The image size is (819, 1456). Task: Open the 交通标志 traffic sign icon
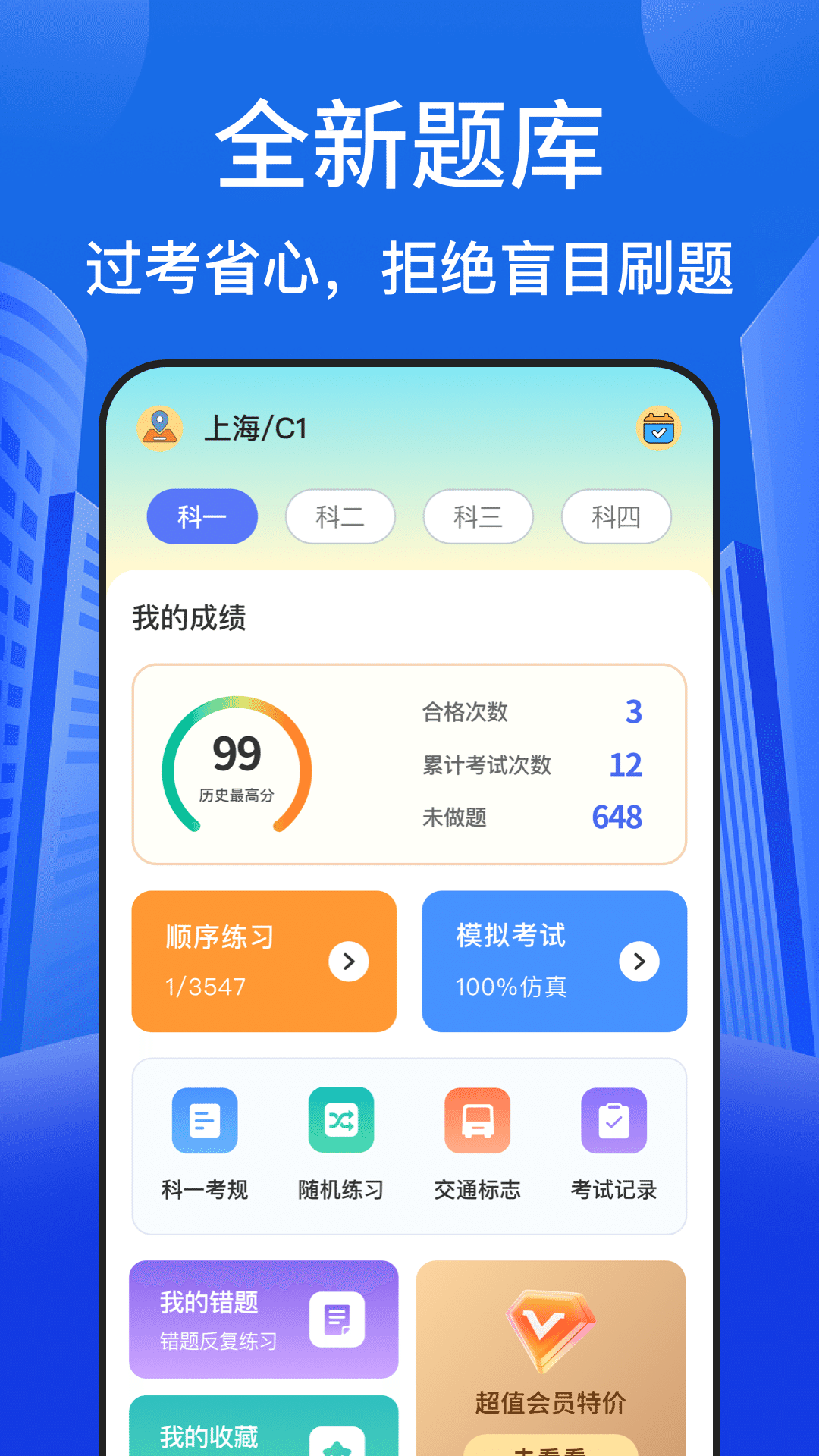(x=476, y=1120)
